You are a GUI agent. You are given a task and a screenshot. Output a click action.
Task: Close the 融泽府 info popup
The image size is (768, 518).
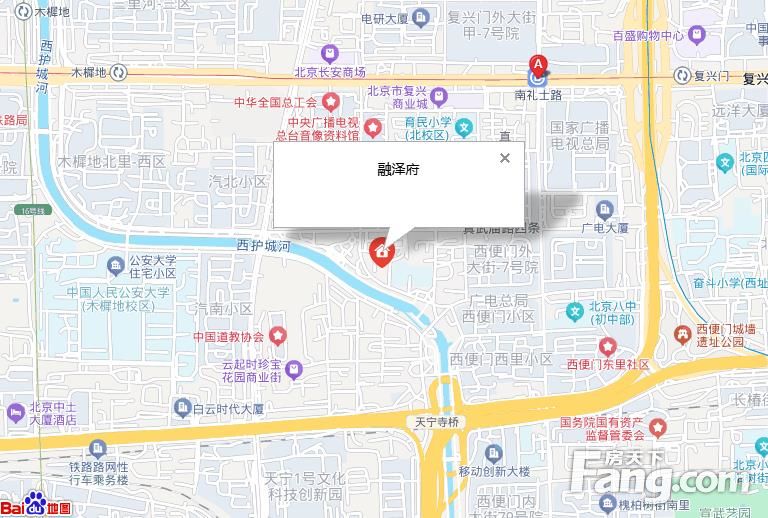click(505, 158)
